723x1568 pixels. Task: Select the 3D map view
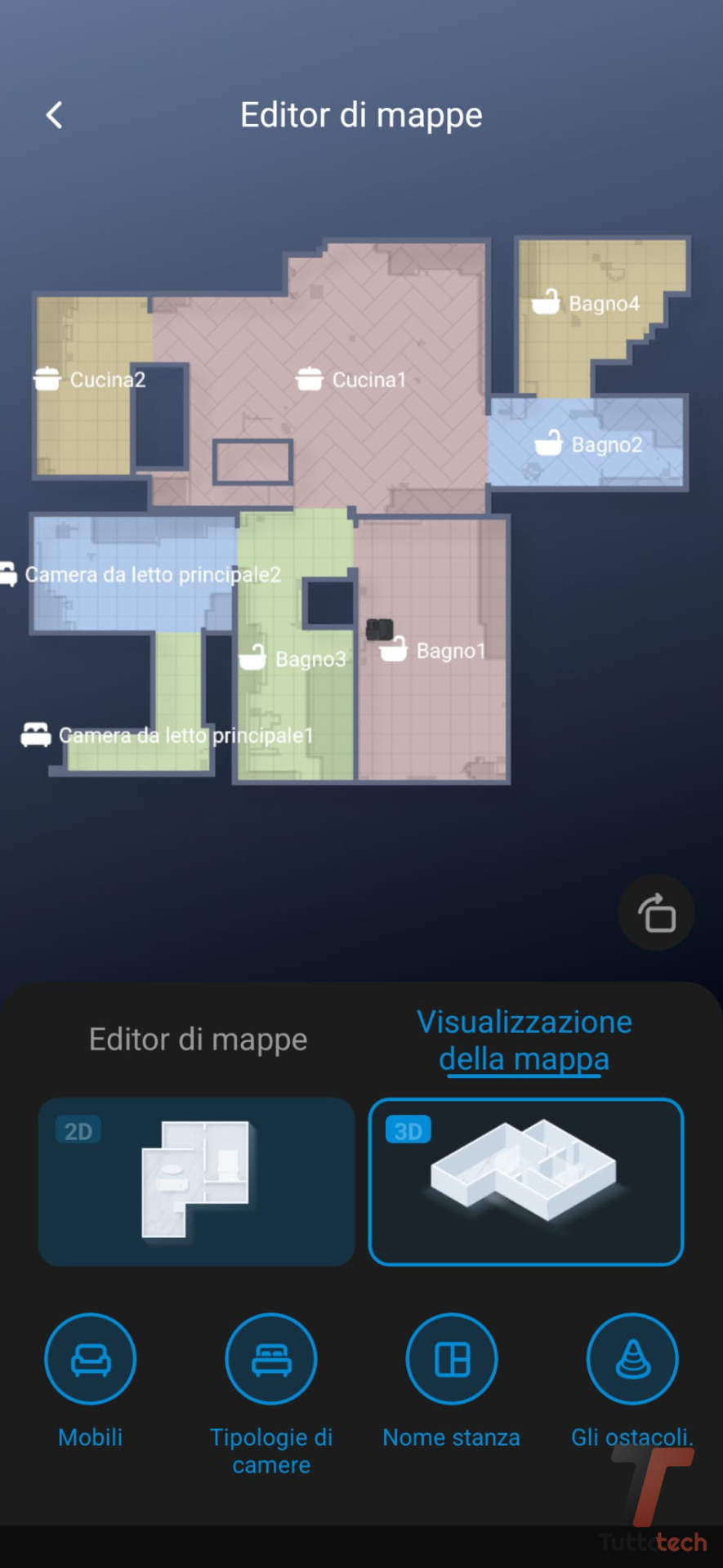click(x=525, y=1182)
